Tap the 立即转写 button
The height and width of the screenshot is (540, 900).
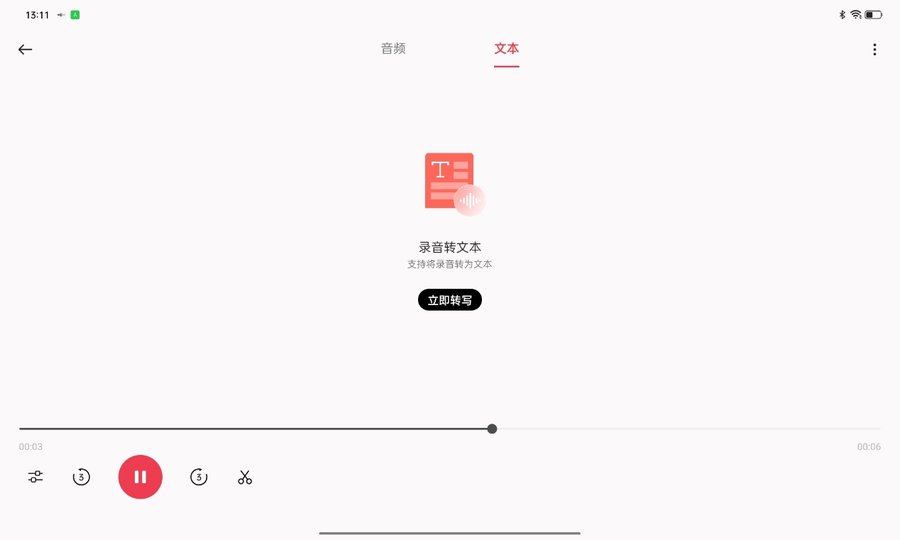coord(450,300)
